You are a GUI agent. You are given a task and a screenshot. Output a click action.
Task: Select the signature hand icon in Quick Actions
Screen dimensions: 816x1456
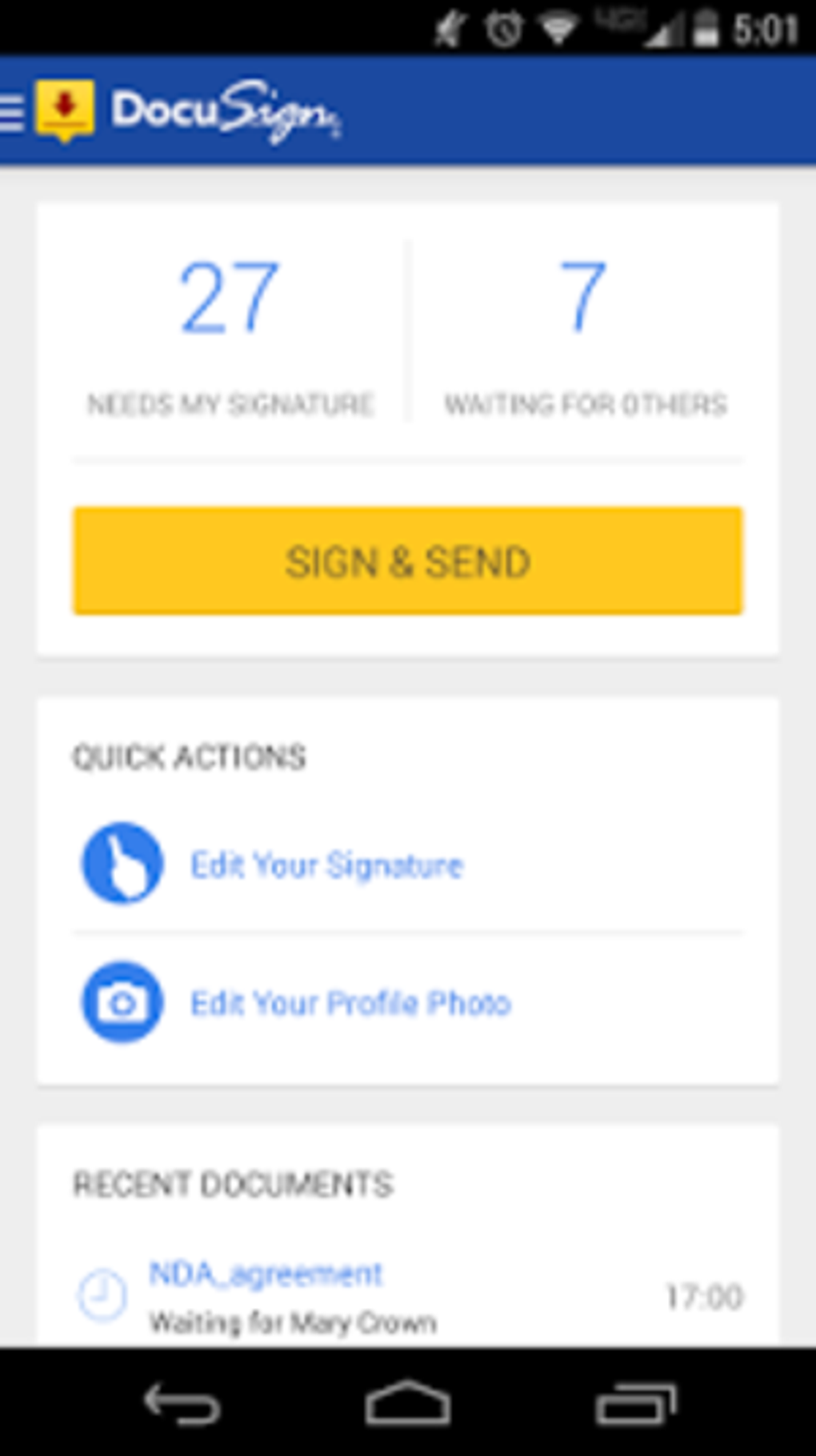point(120,864)
